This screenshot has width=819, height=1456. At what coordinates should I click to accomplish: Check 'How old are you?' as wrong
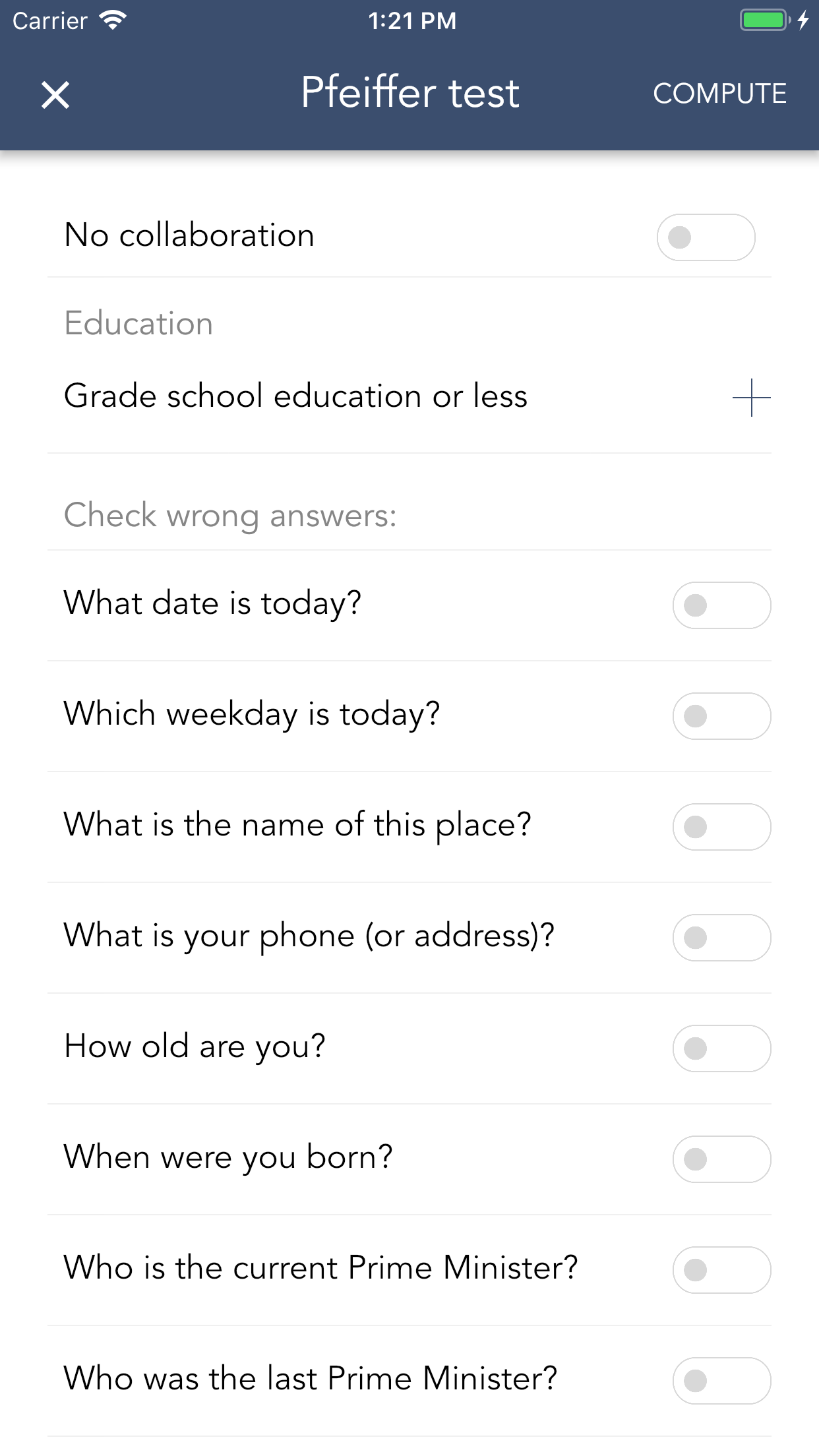(x=721, y=1048)
